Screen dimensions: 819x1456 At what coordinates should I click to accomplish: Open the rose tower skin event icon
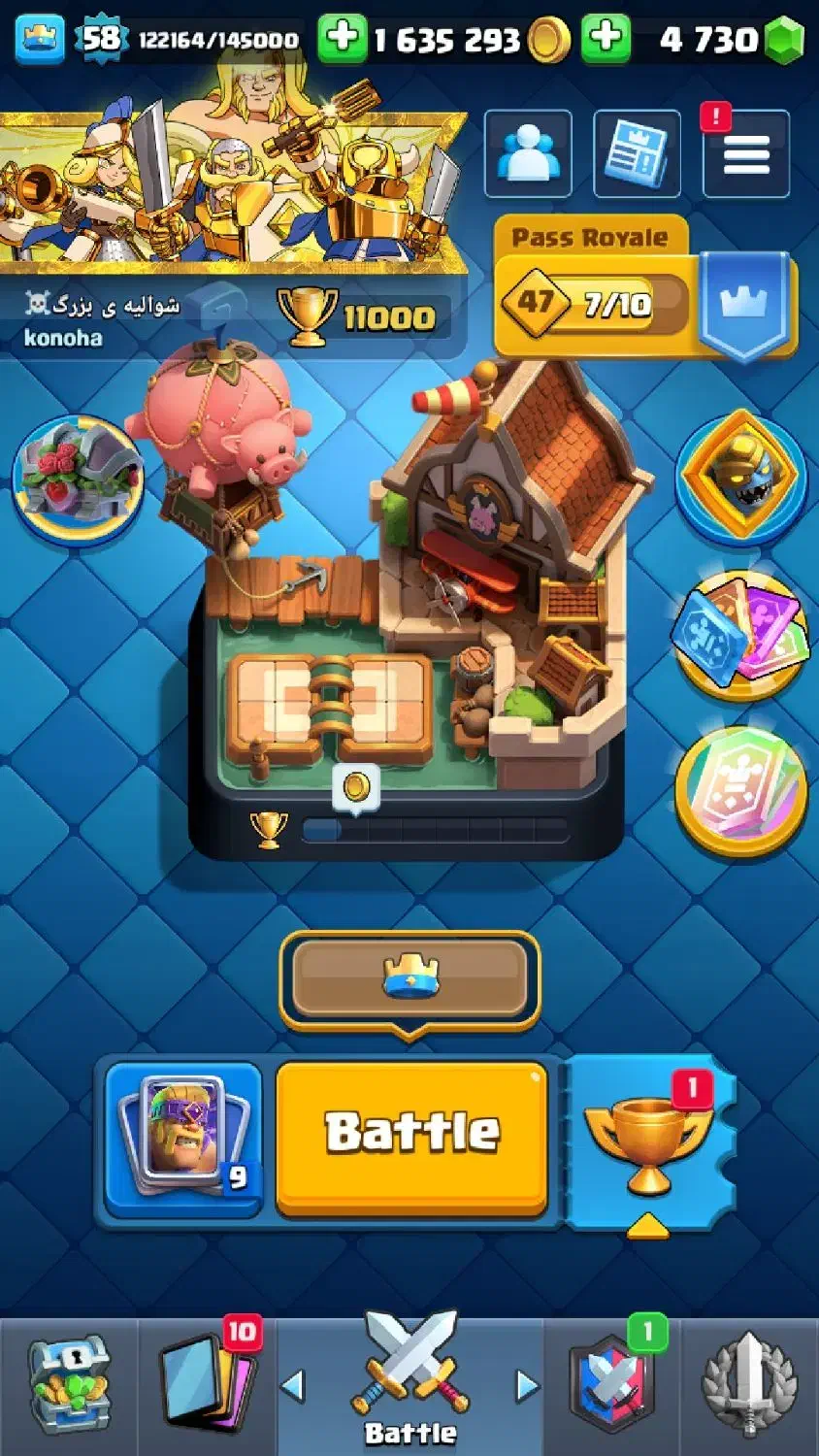[78, 480]
